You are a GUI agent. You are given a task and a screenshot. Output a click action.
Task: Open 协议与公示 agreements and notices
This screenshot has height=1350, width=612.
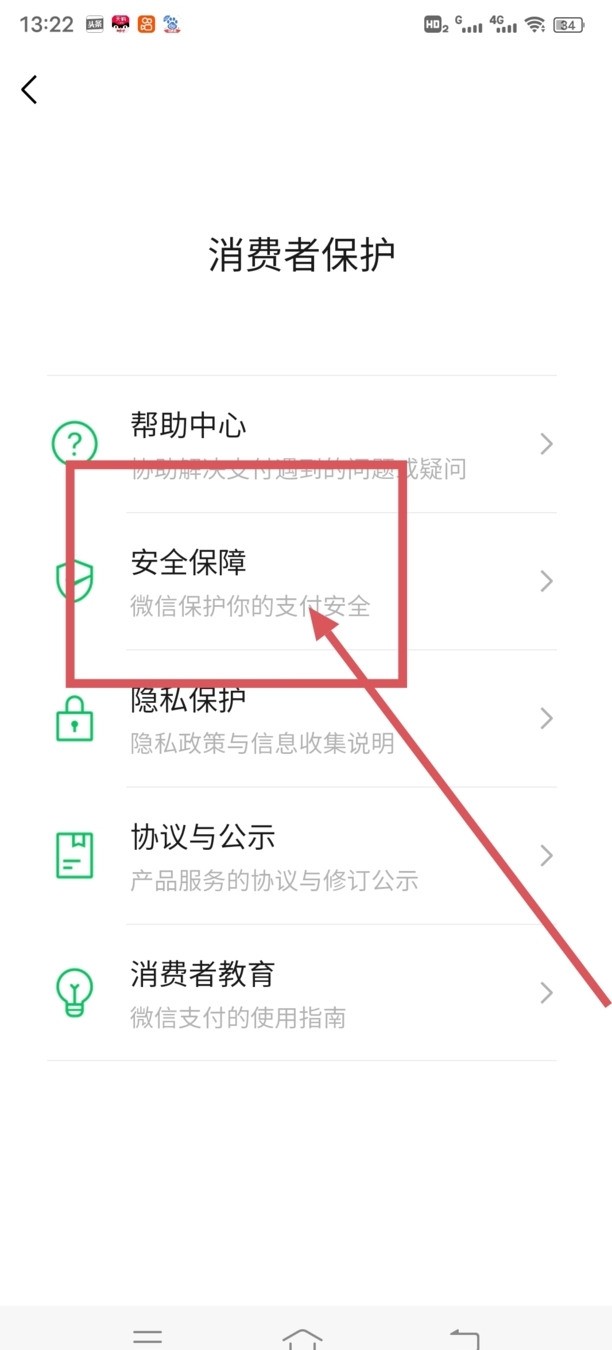point(300,856)
